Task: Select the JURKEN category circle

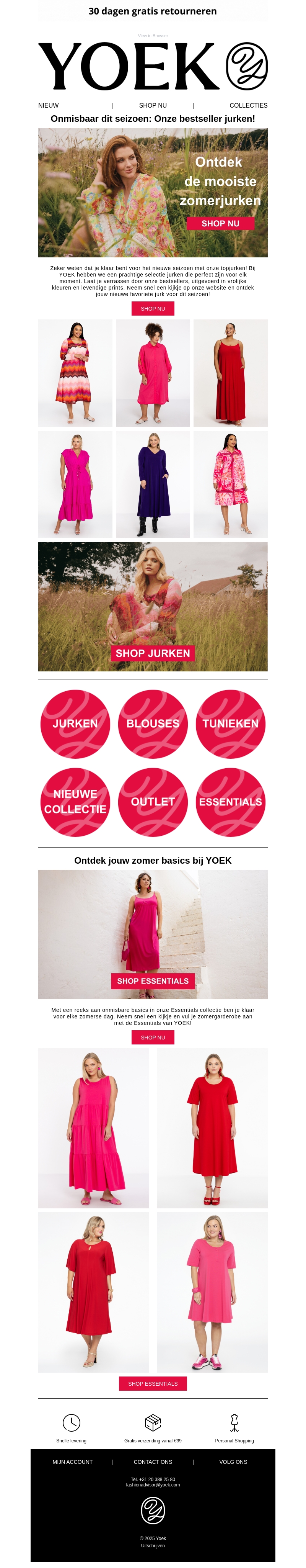Action: pyautogui.click(x=75, y=724)
